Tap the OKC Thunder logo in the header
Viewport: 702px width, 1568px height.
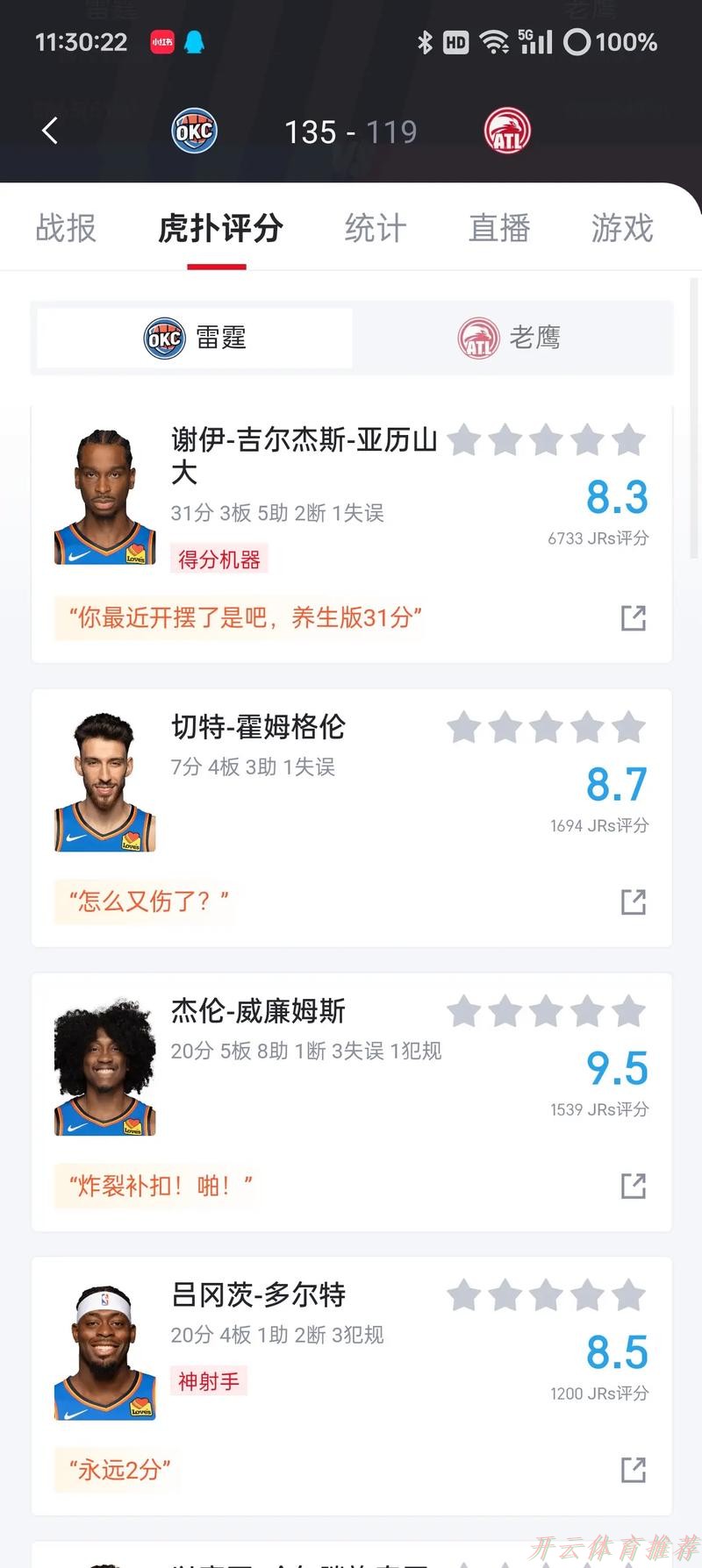click(194, 130)
